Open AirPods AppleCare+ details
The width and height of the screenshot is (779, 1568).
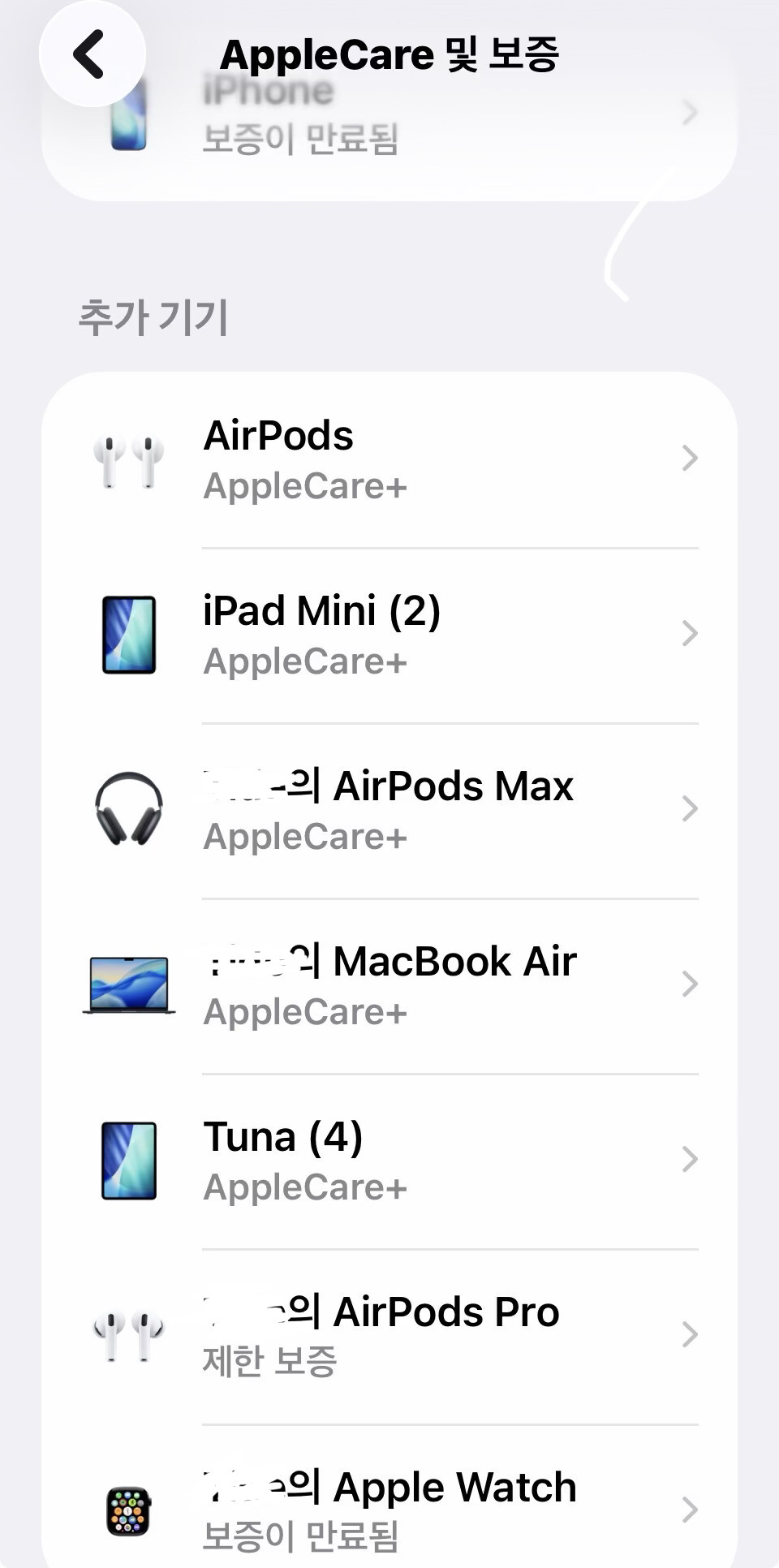tap(389, 459)
